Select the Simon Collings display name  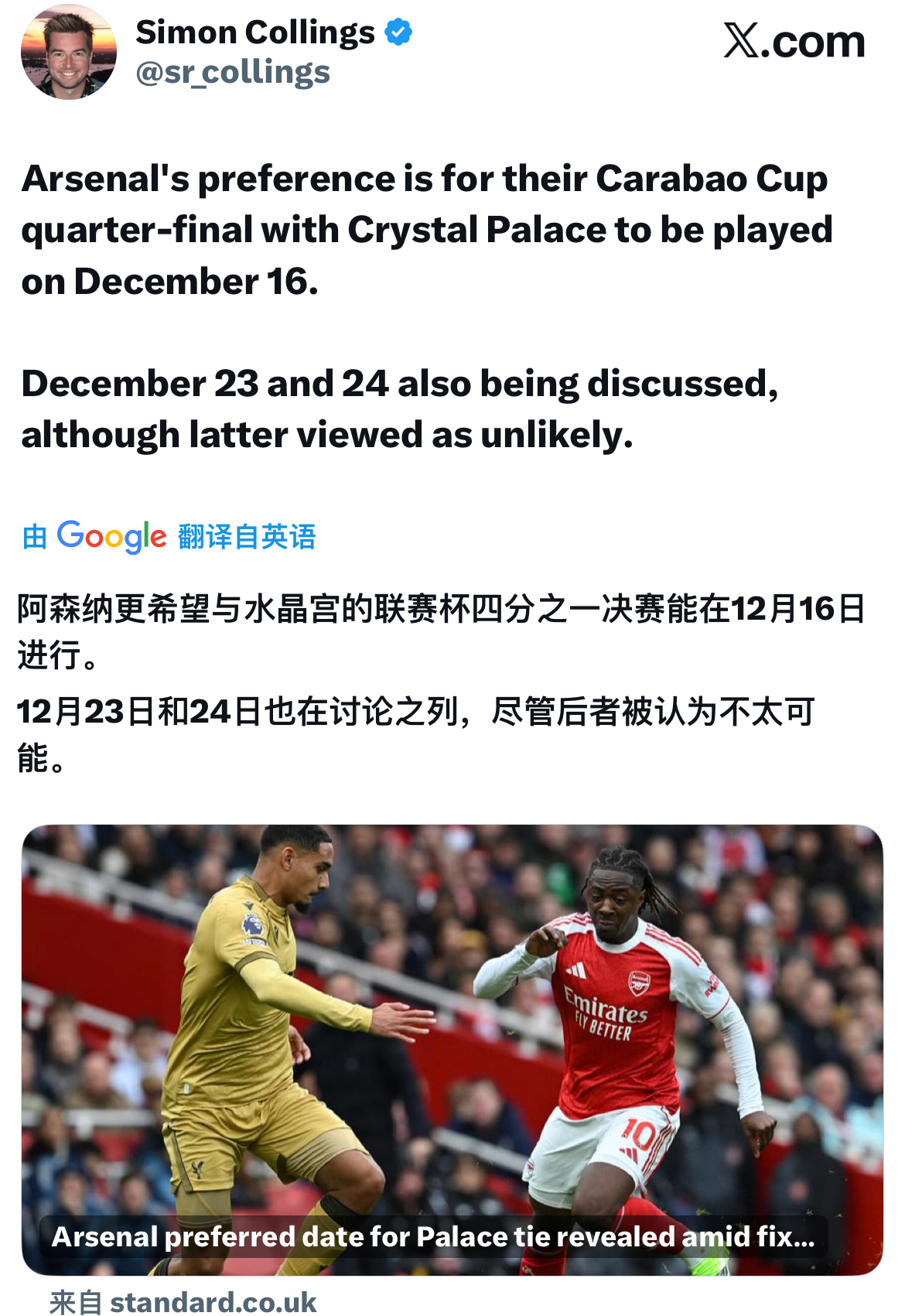click(x=257, y=32)
